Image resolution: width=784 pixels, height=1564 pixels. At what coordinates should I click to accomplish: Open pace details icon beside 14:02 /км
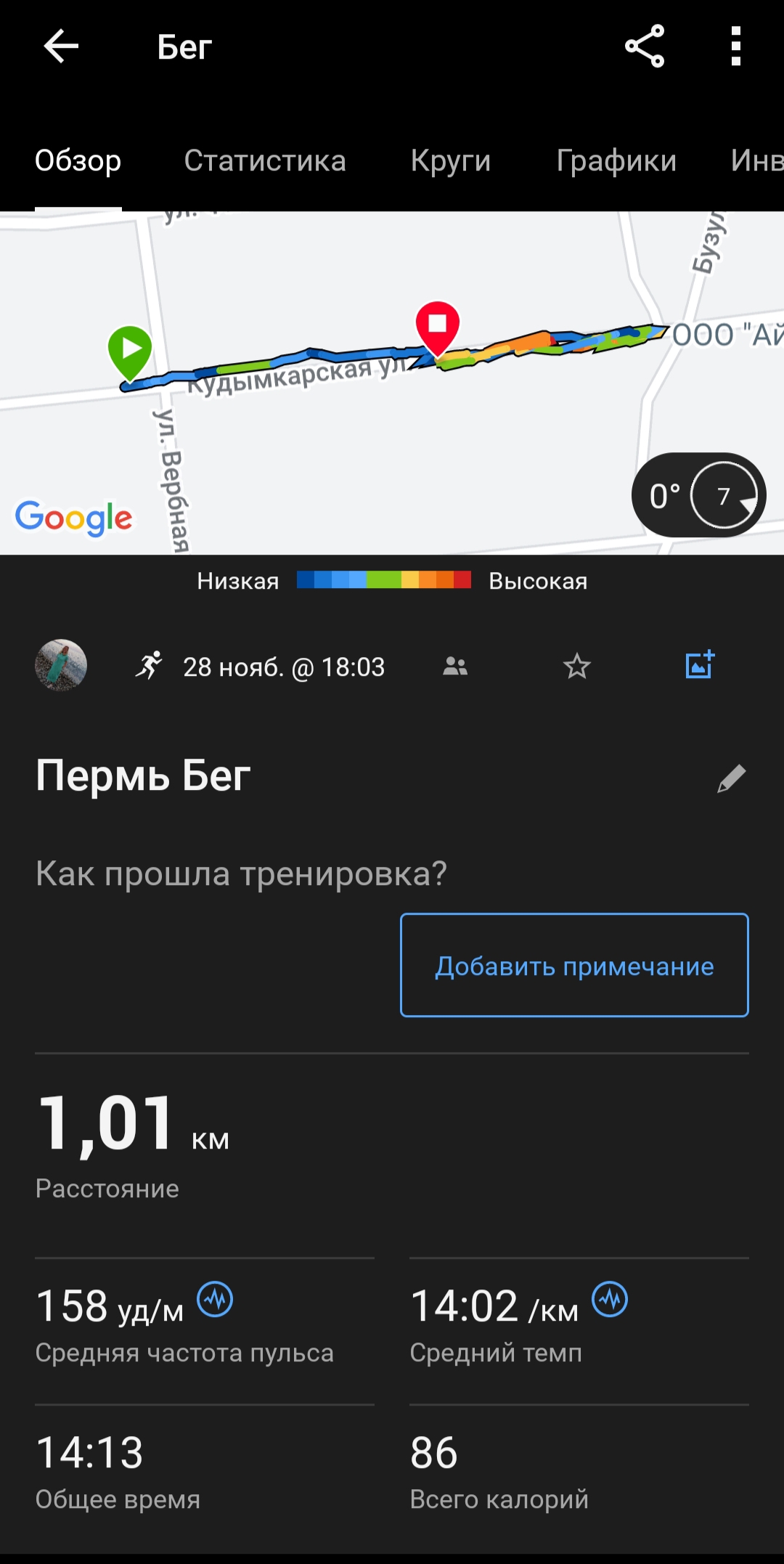(610, 1300)
